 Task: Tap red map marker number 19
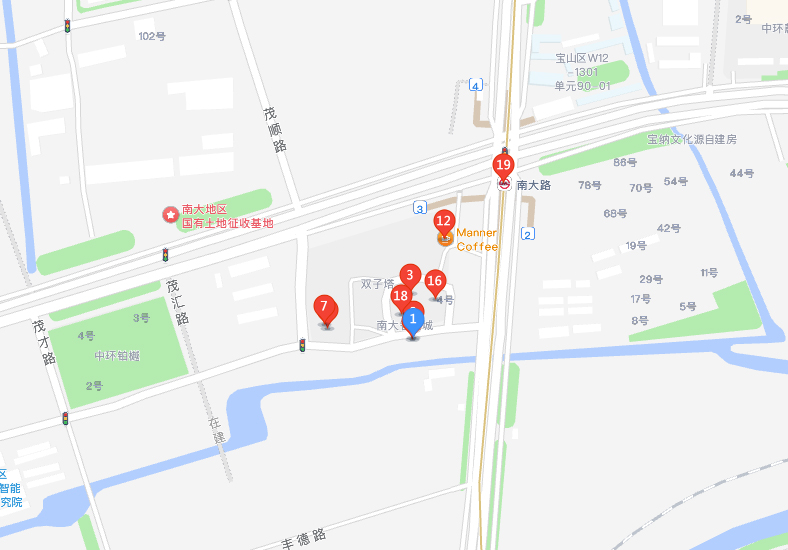click(503, 167)
